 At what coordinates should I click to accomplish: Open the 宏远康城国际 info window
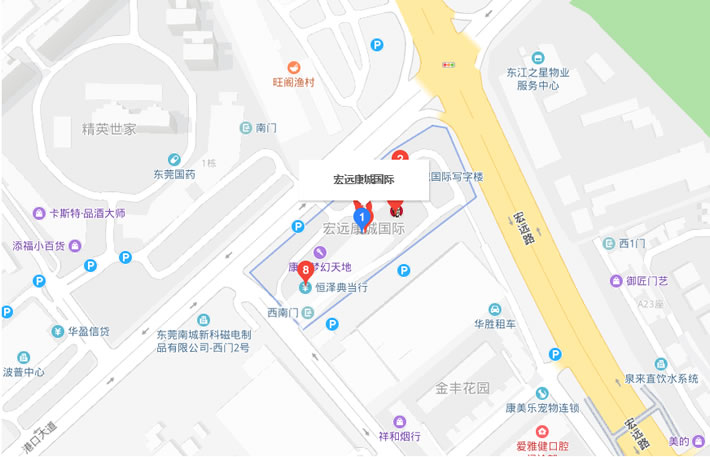click(364, 180)
